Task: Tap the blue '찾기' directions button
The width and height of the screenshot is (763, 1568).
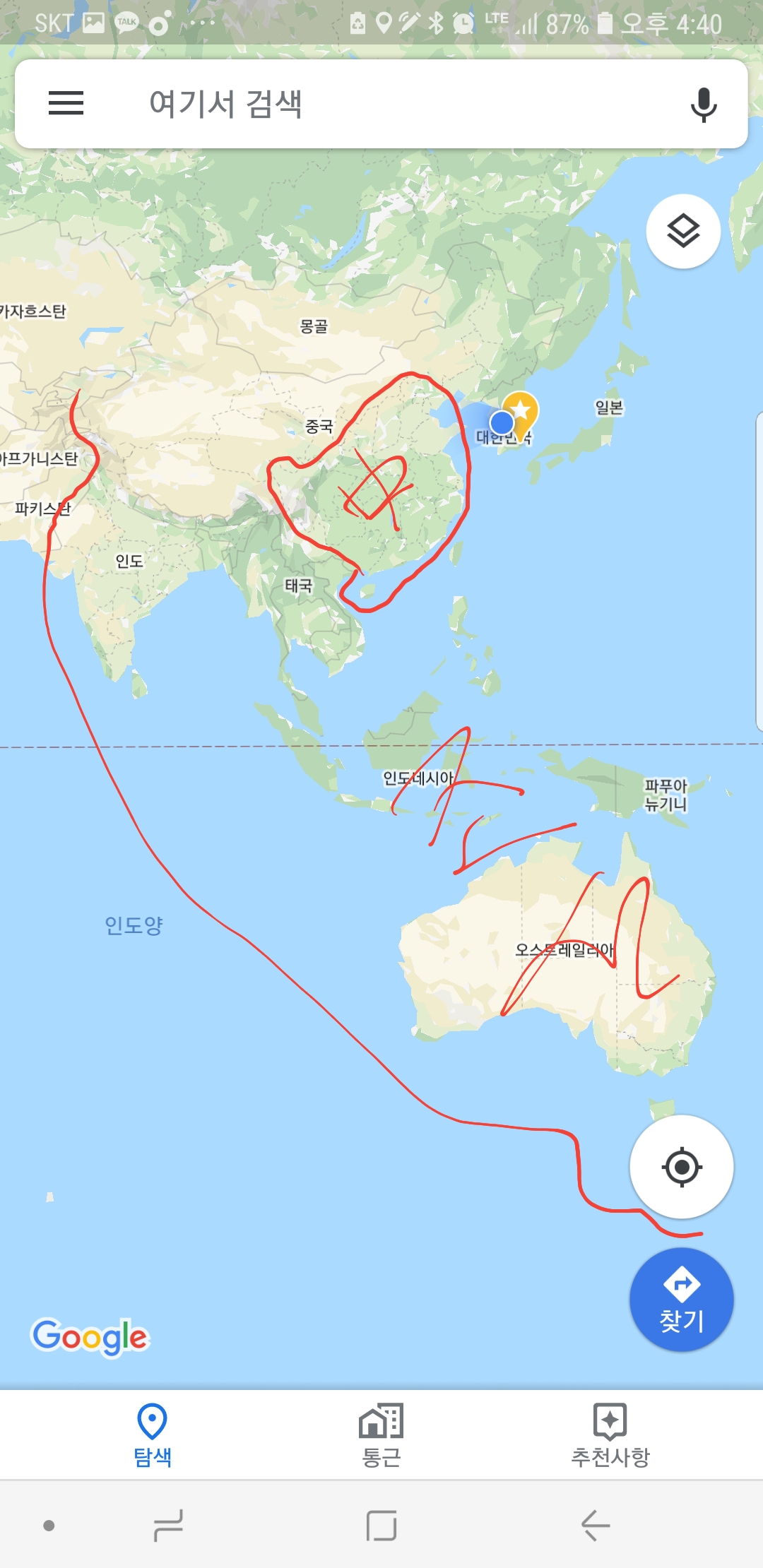Action: [682, 1300]
